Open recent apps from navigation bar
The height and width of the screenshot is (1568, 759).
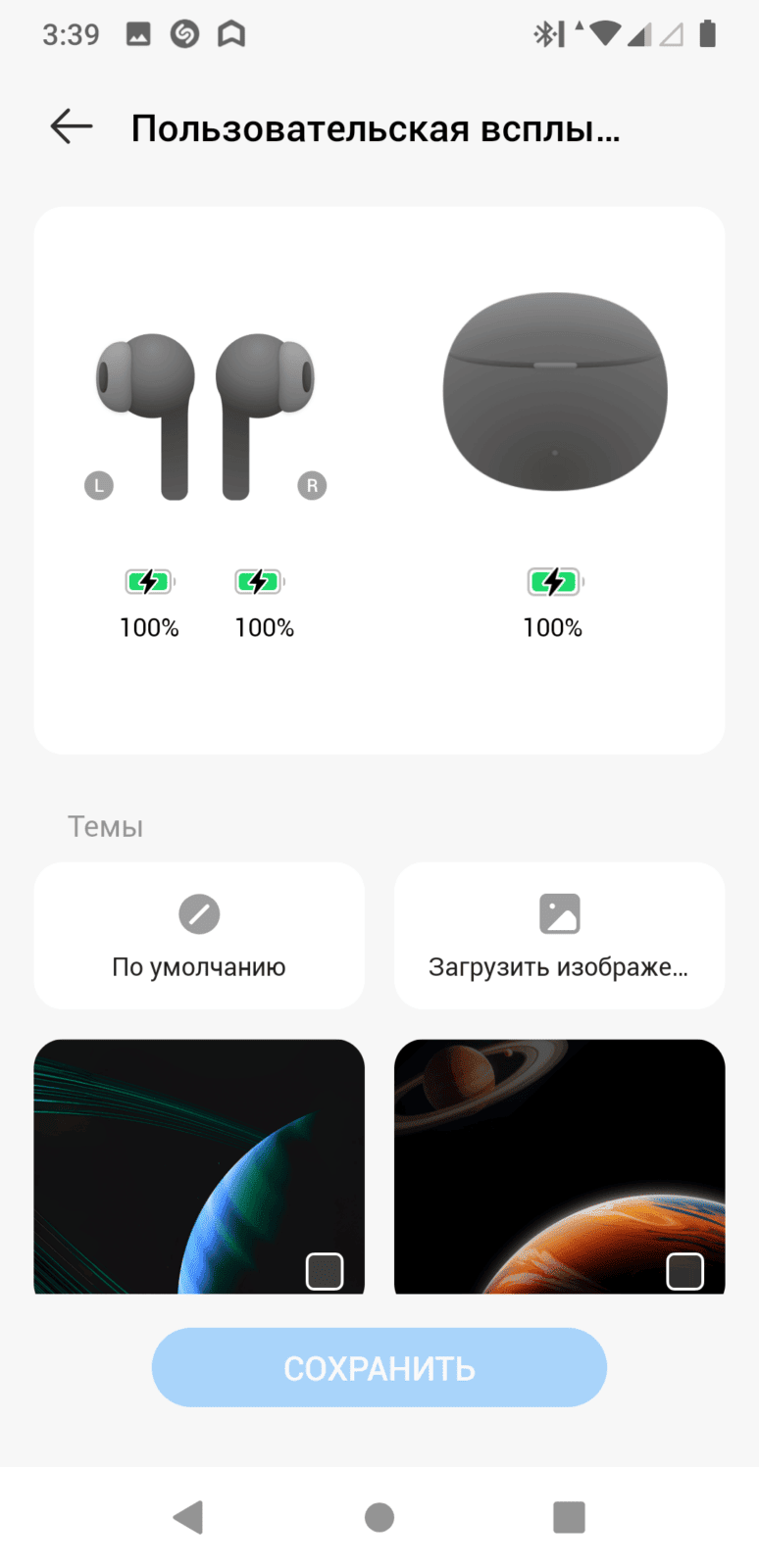click(569, 1517)
